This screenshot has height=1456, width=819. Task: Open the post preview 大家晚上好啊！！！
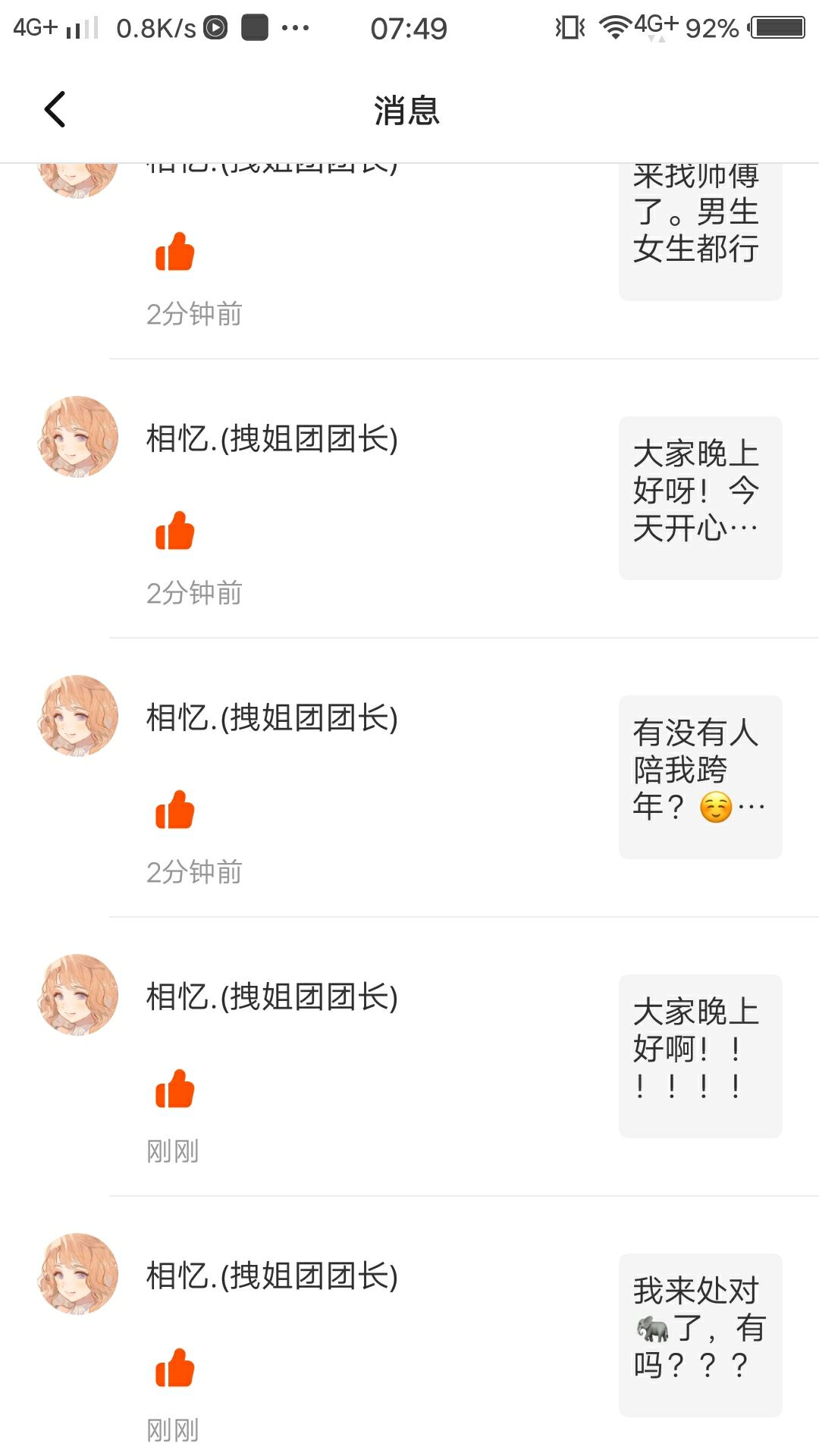(700, 1056)
